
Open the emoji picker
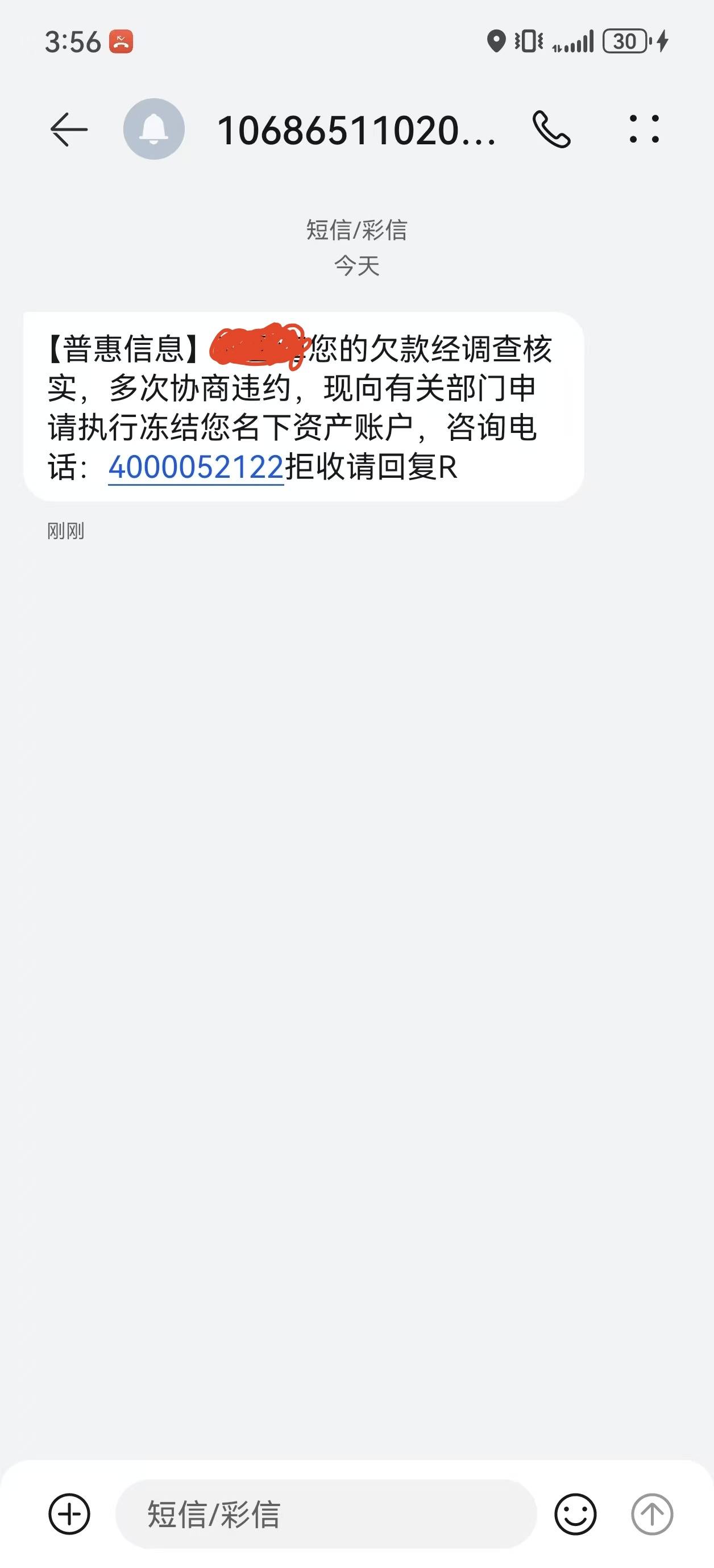575,1514
